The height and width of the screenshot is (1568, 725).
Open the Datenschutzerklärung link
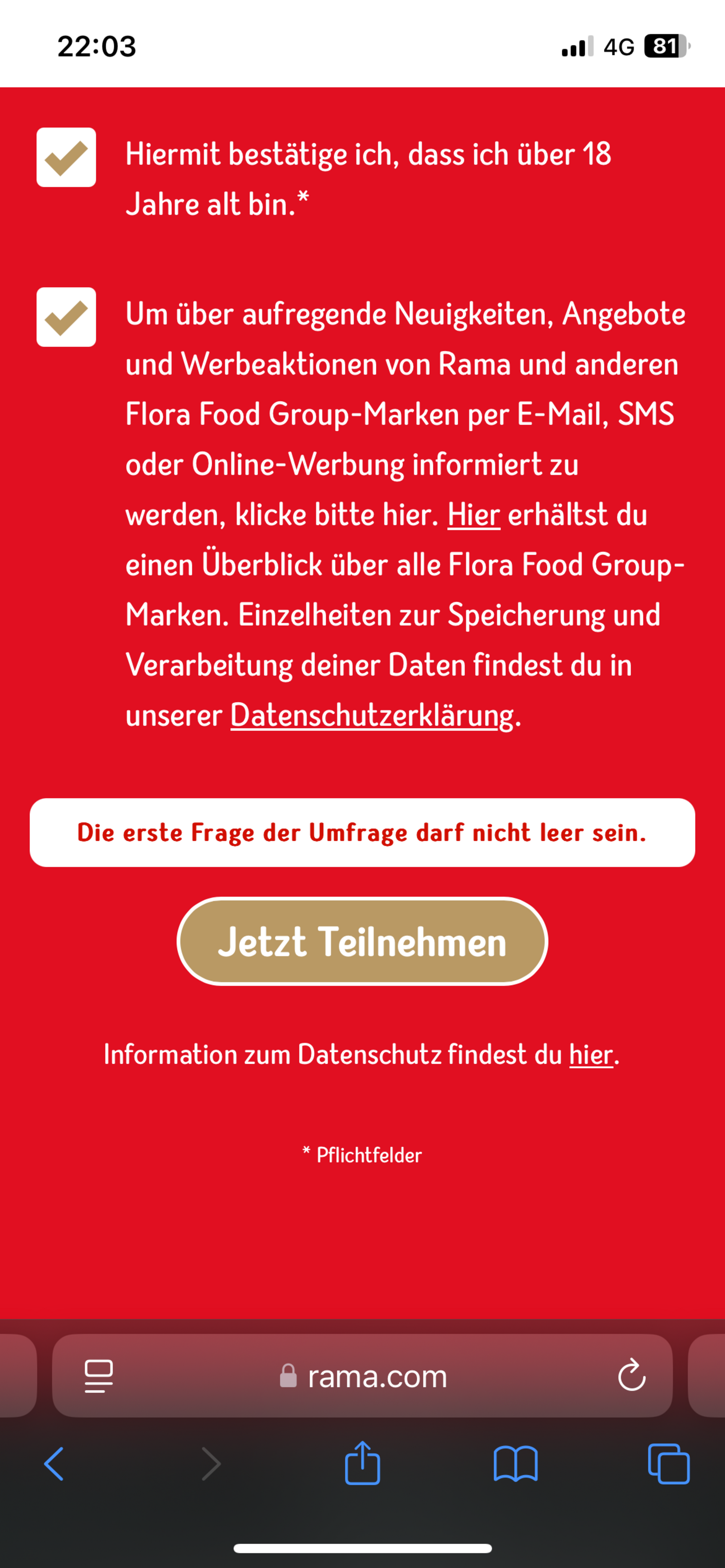372,715
